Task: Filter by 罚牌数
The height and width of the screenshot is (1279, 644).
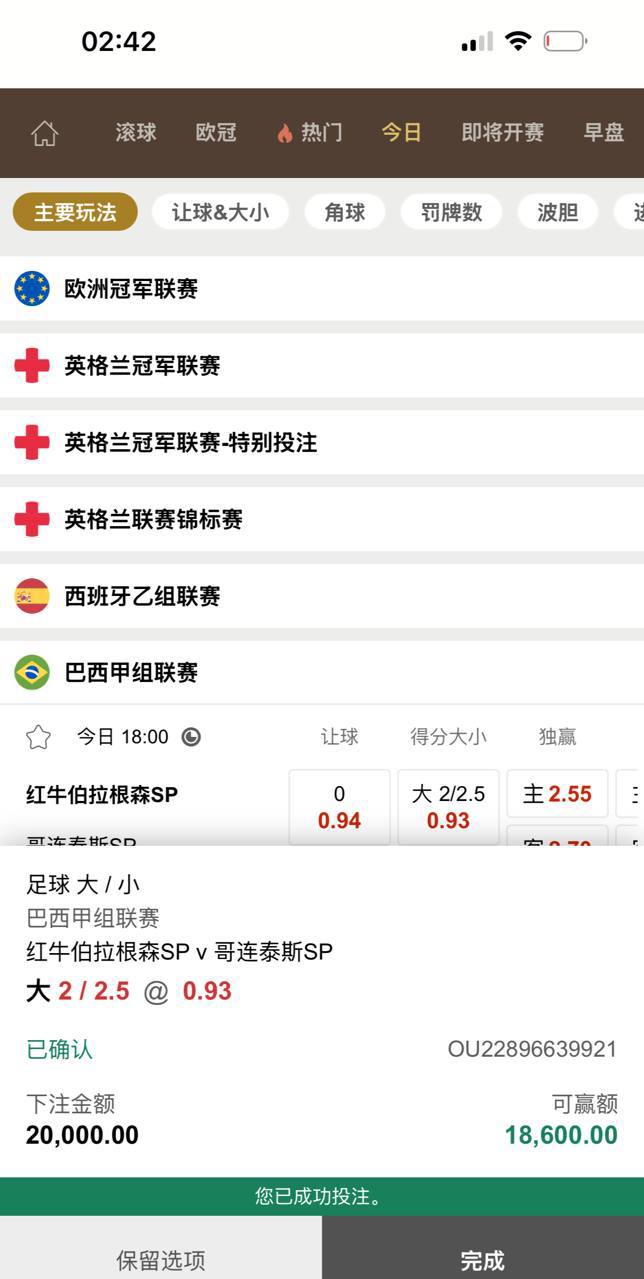Action: (x=451, y=212)
